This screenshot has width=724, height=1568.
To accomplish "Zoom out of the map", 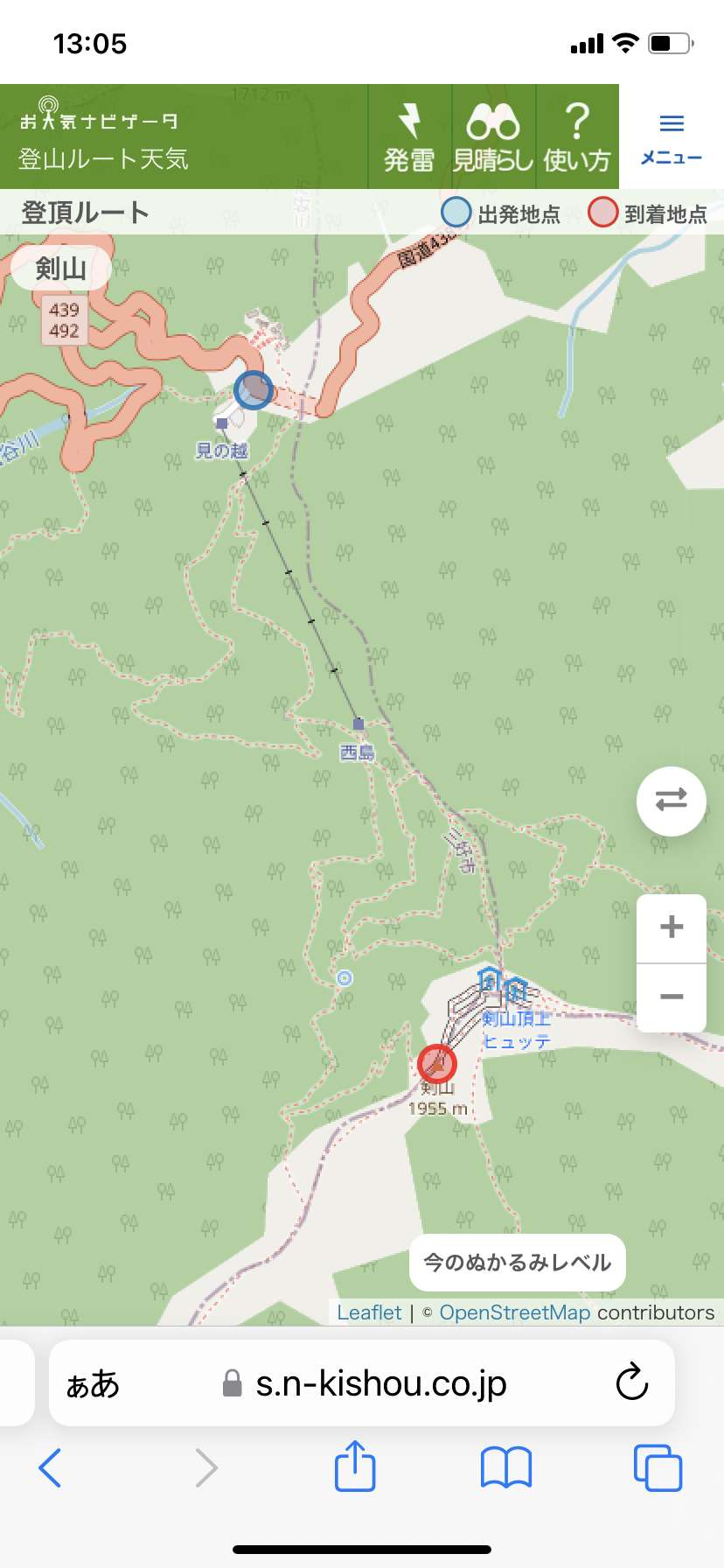I will coord(671,997).
